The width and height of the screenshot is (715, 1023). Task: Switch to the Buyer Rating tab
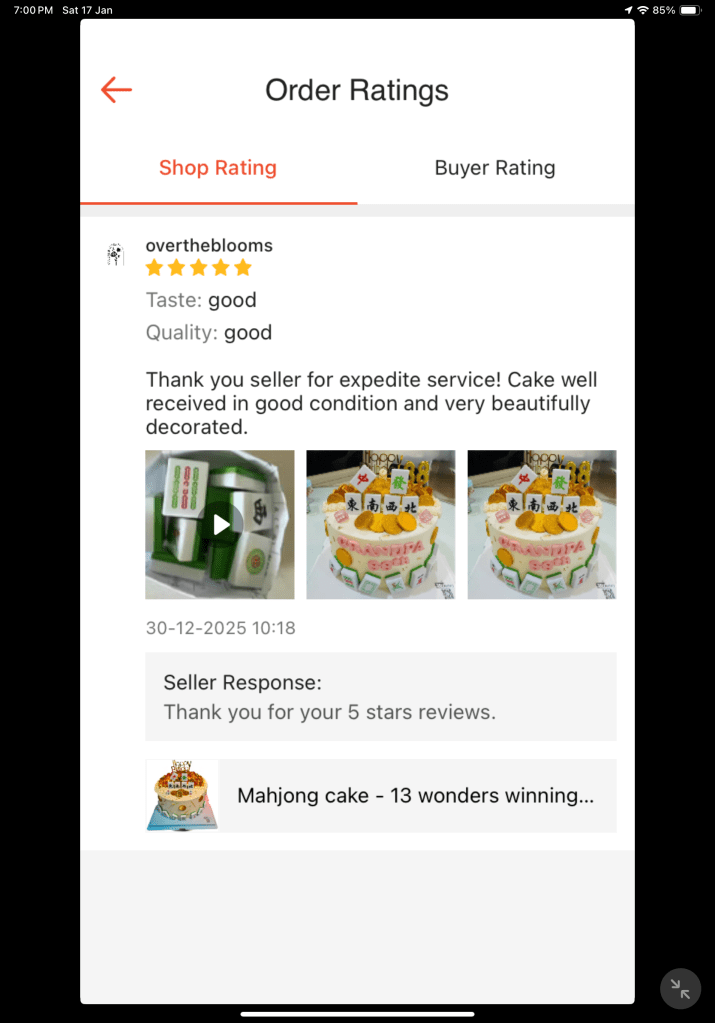494,168
